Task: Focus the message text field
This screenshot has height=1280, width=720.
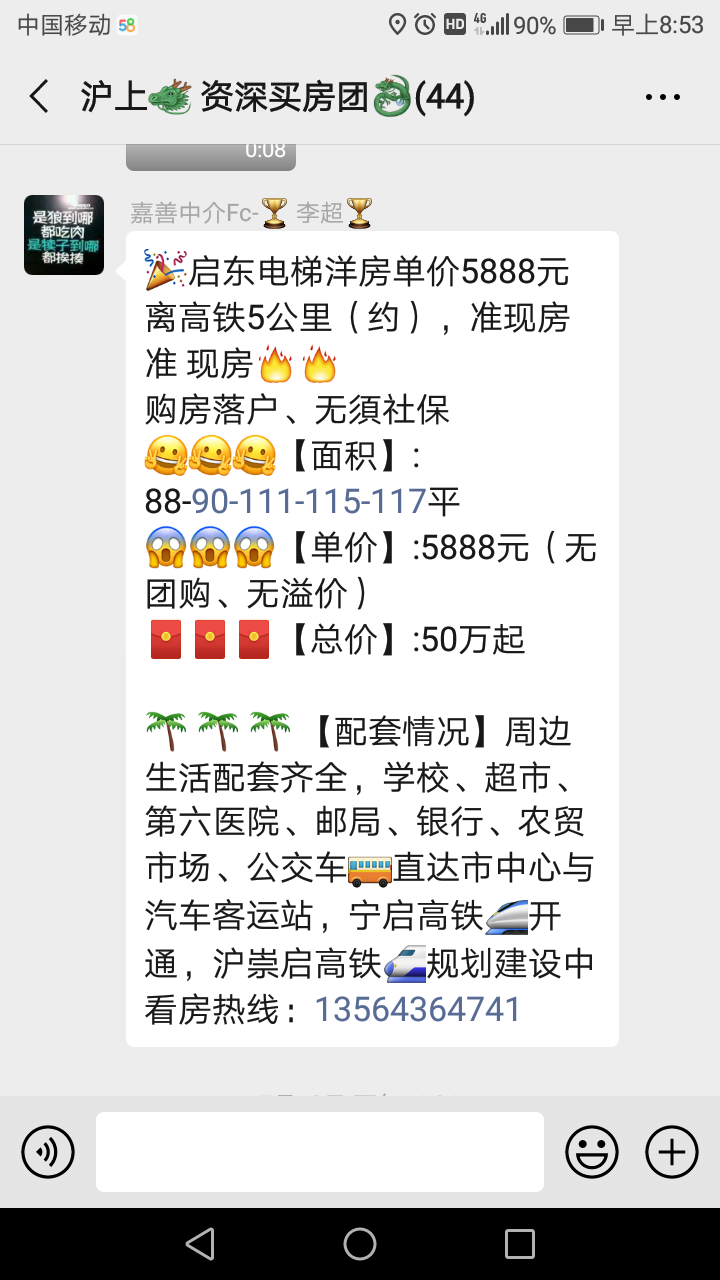Action: (320, 1152)
